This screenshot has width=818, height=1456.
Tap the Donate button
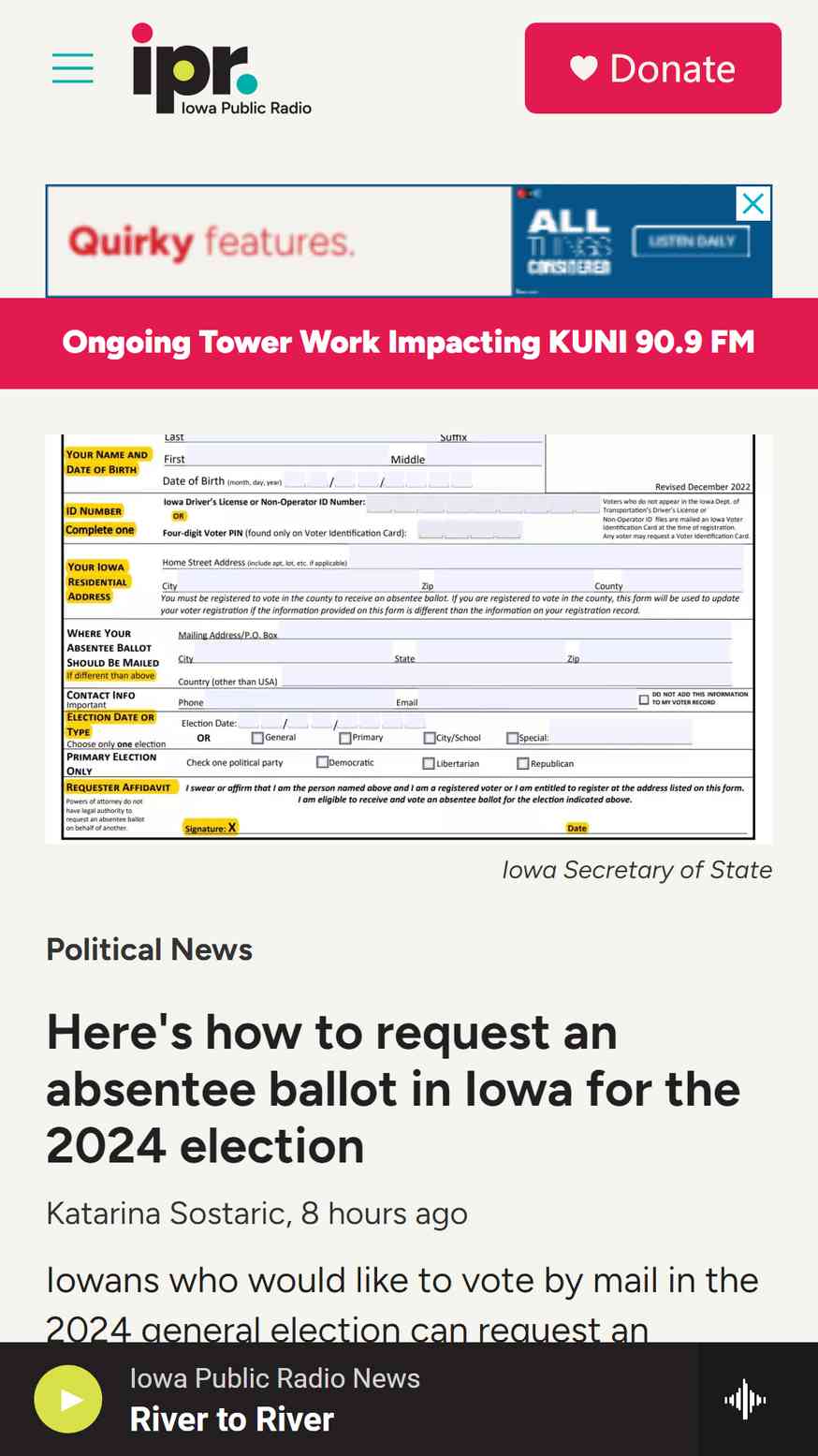pos(652,68)
